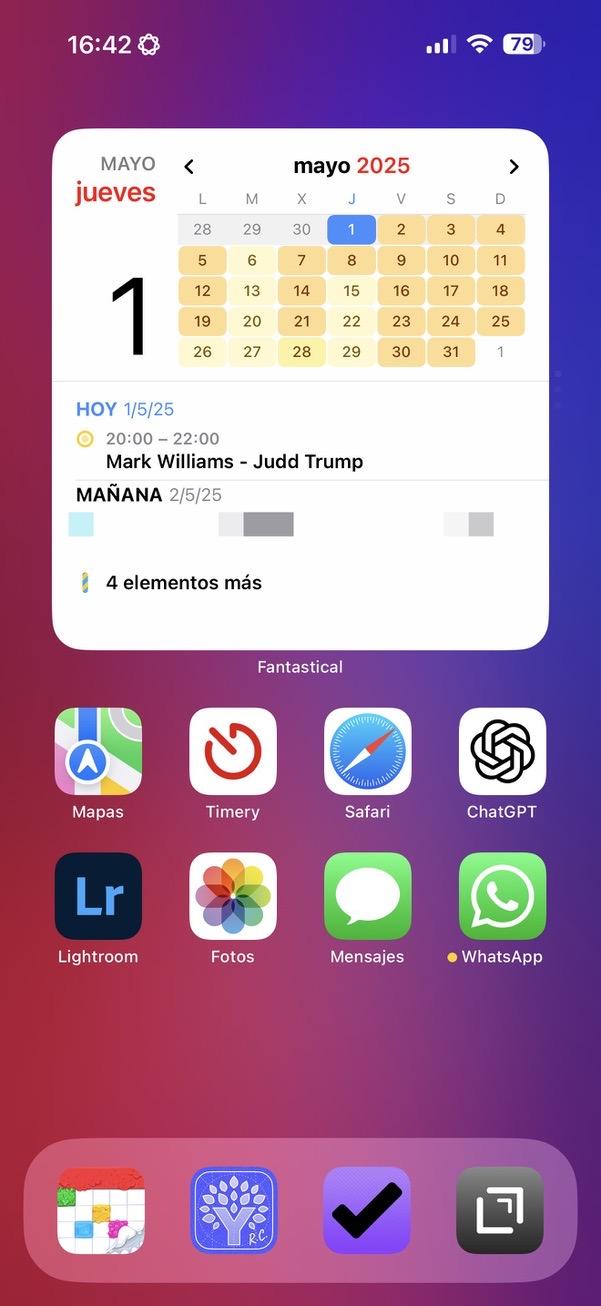Go to the previous month in the calendar widget
601x1306 pixels.
(x=188, y=167)
